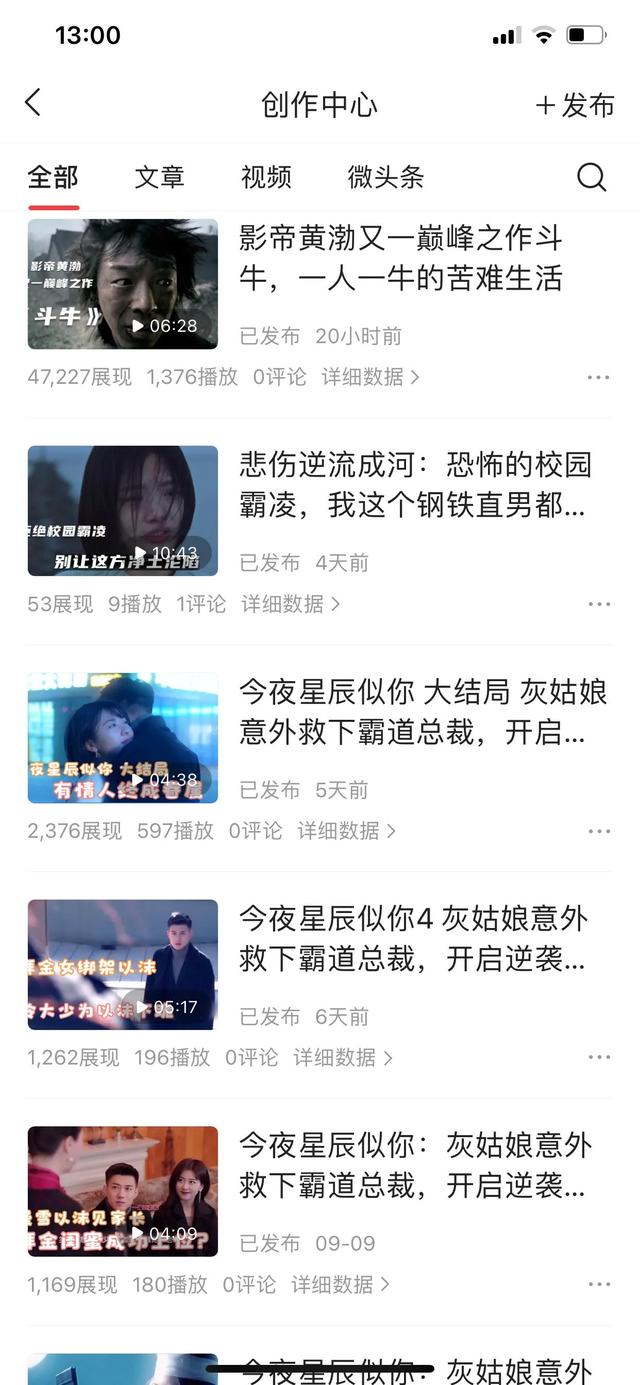Open the search icon in the tab bar
Image resolution: width=640 pixels, height=1385 pixels.
(x=591, y=178)
